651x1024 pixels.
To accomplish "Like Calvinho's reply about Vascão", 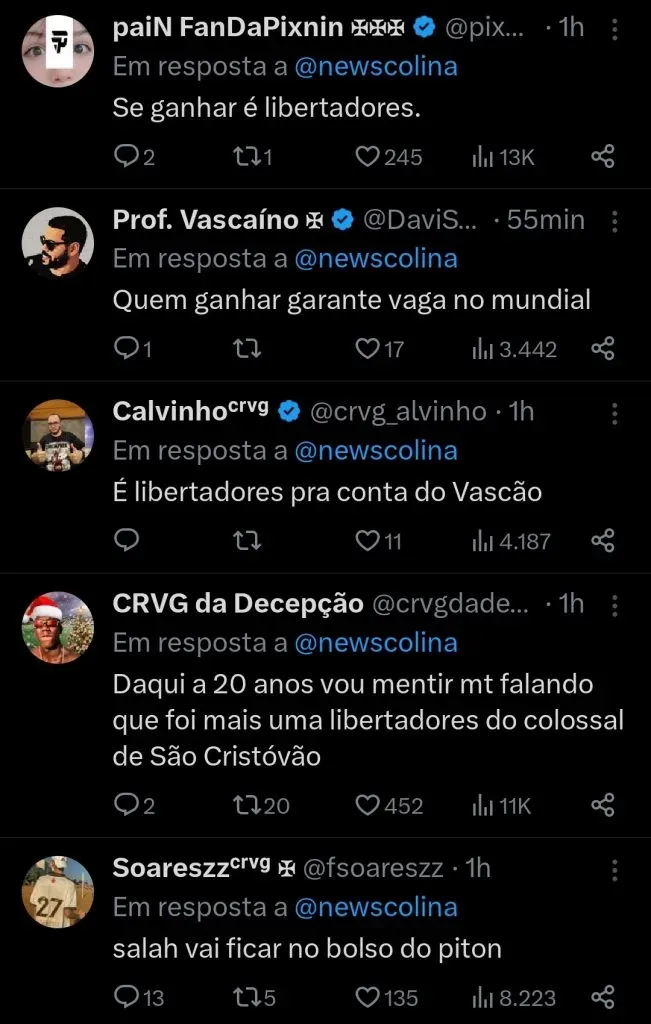I will click(368, 541).
